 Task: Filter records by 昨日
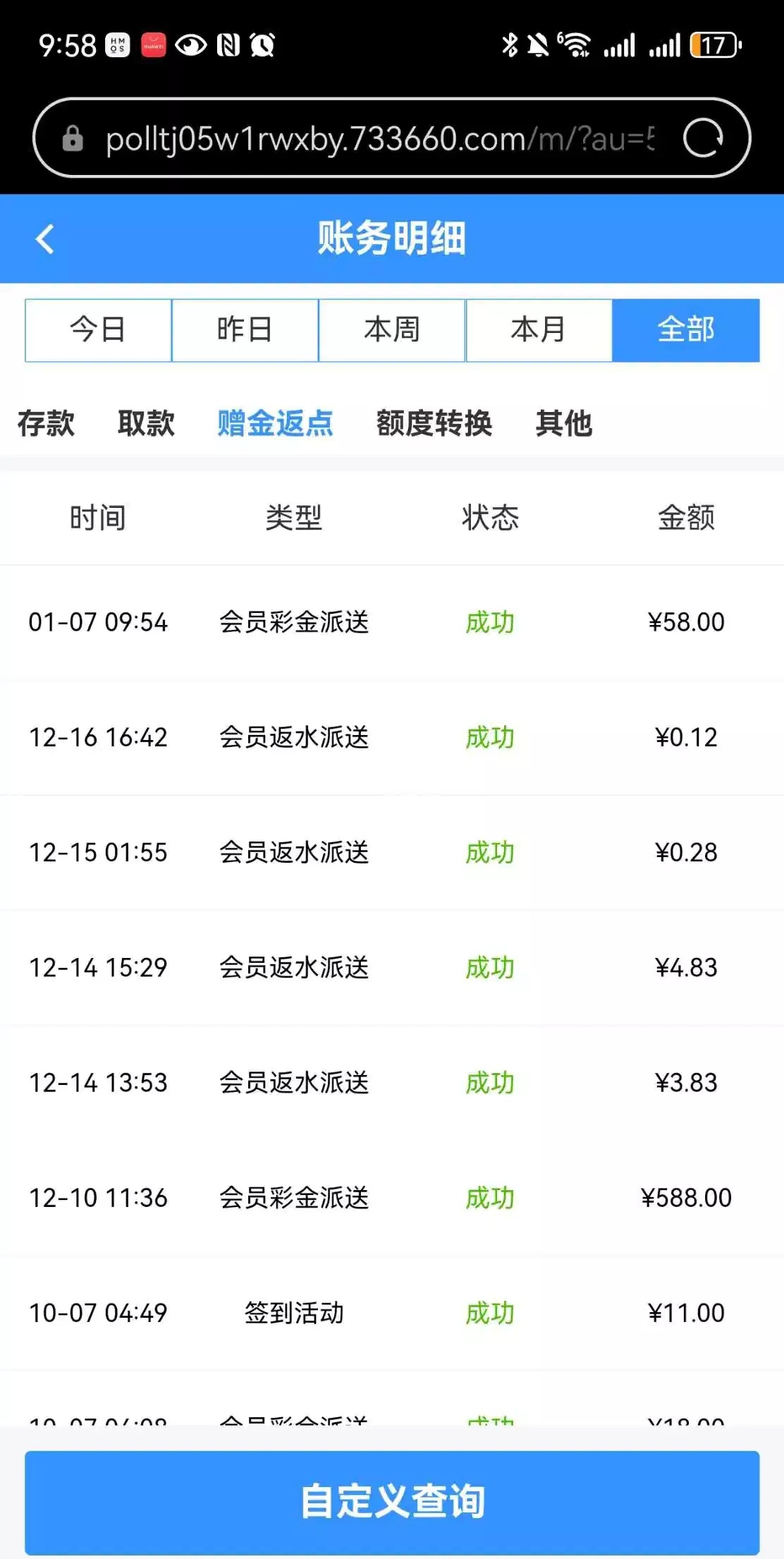(x=245, y=330)
